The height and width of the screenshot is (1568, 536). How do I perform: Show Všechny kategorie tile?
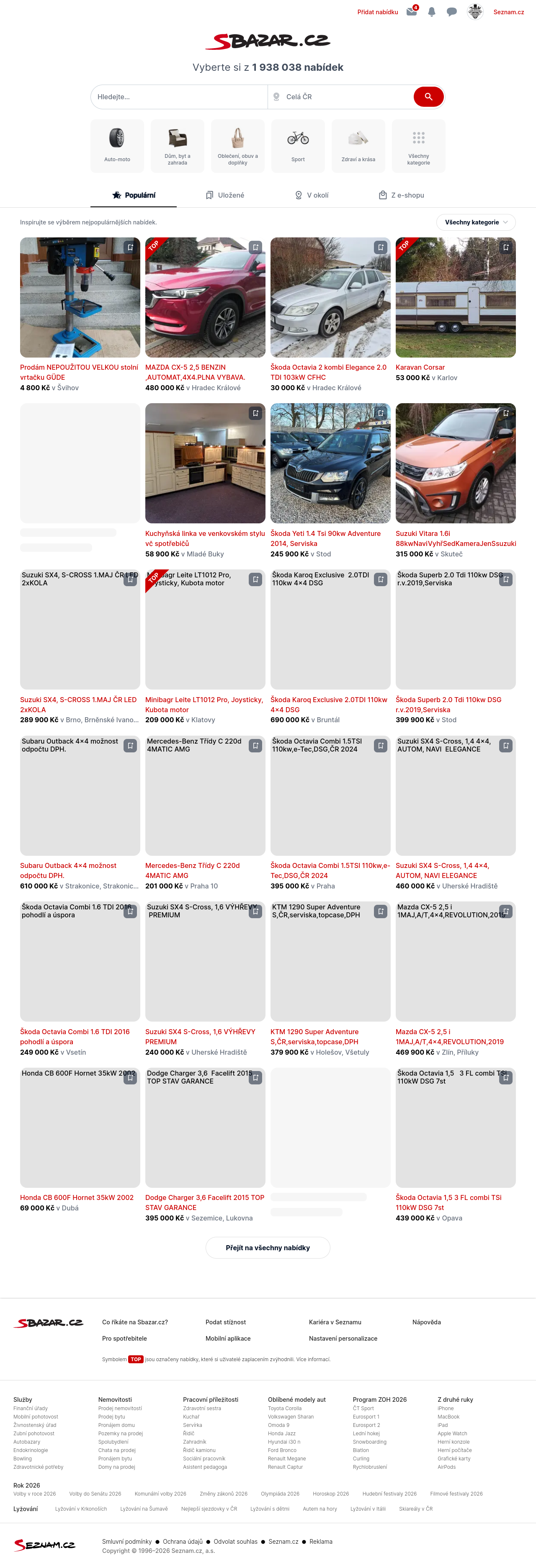pyautogui.click(x=418, y=146)
